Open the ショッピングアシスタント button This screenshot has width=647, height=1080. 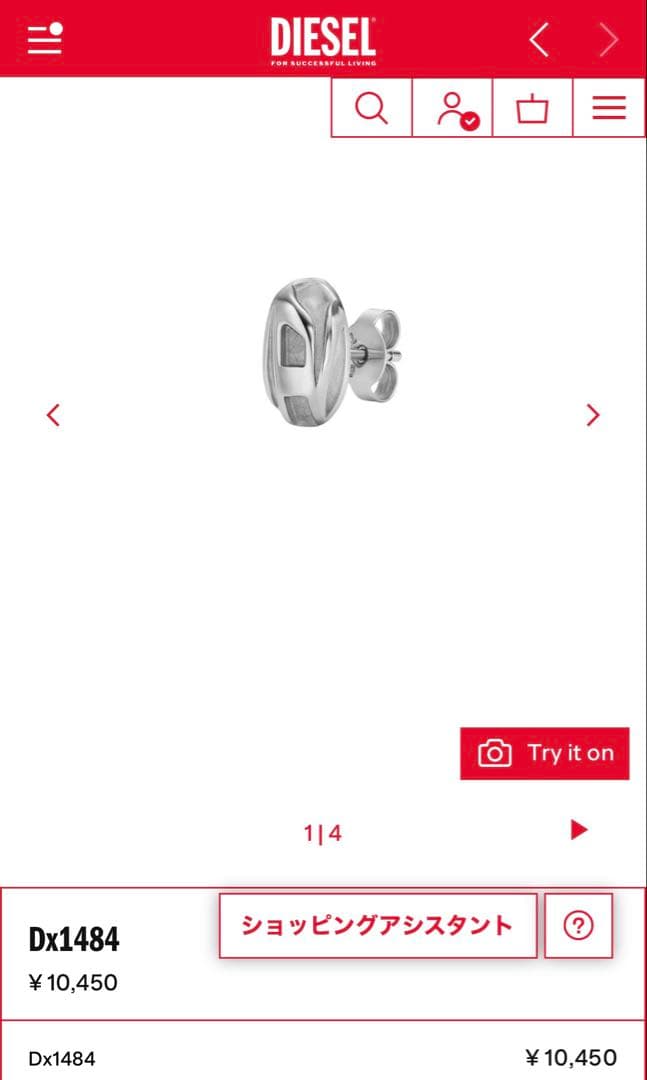tap(377, 925)
